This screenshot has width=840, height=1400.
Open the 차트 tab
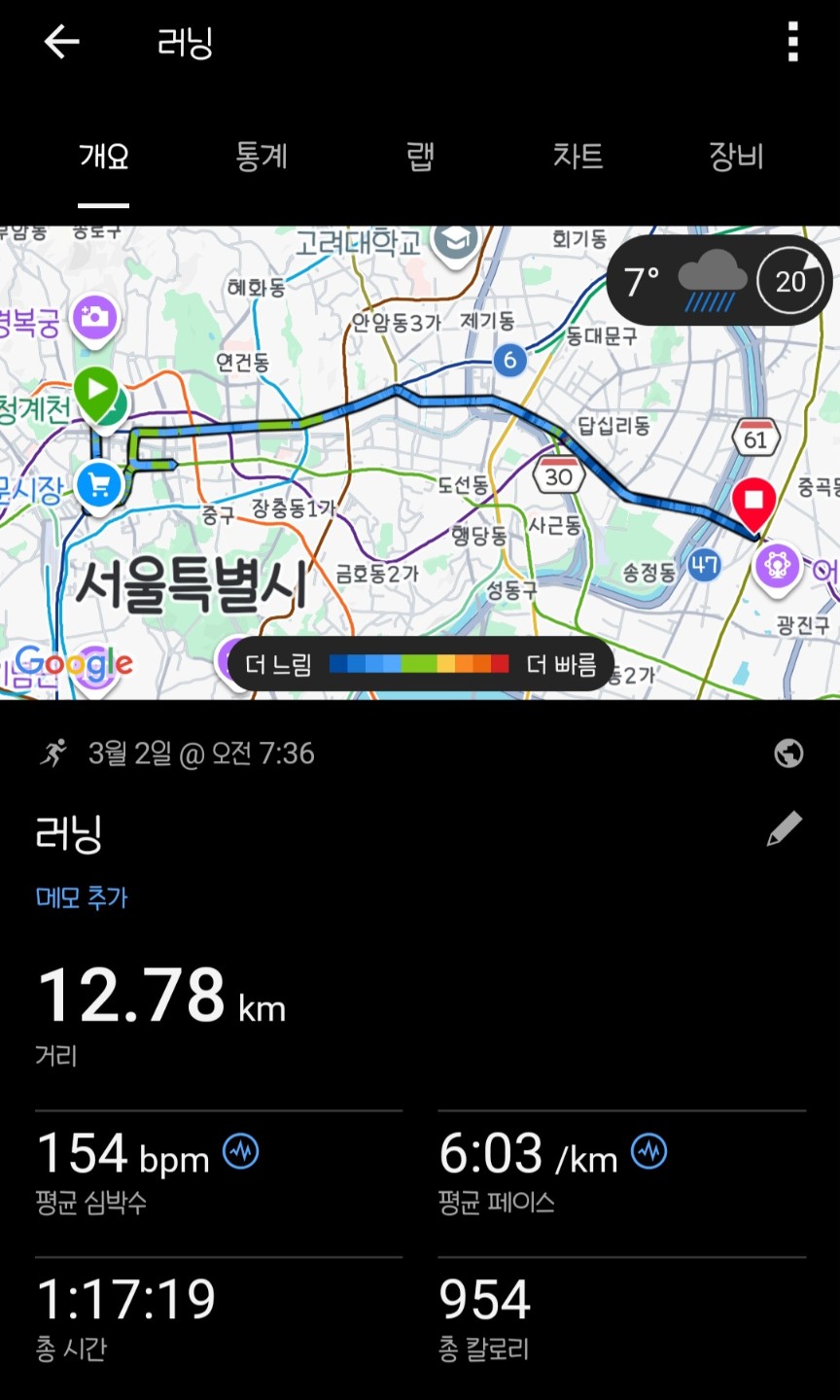click(577, 157)
